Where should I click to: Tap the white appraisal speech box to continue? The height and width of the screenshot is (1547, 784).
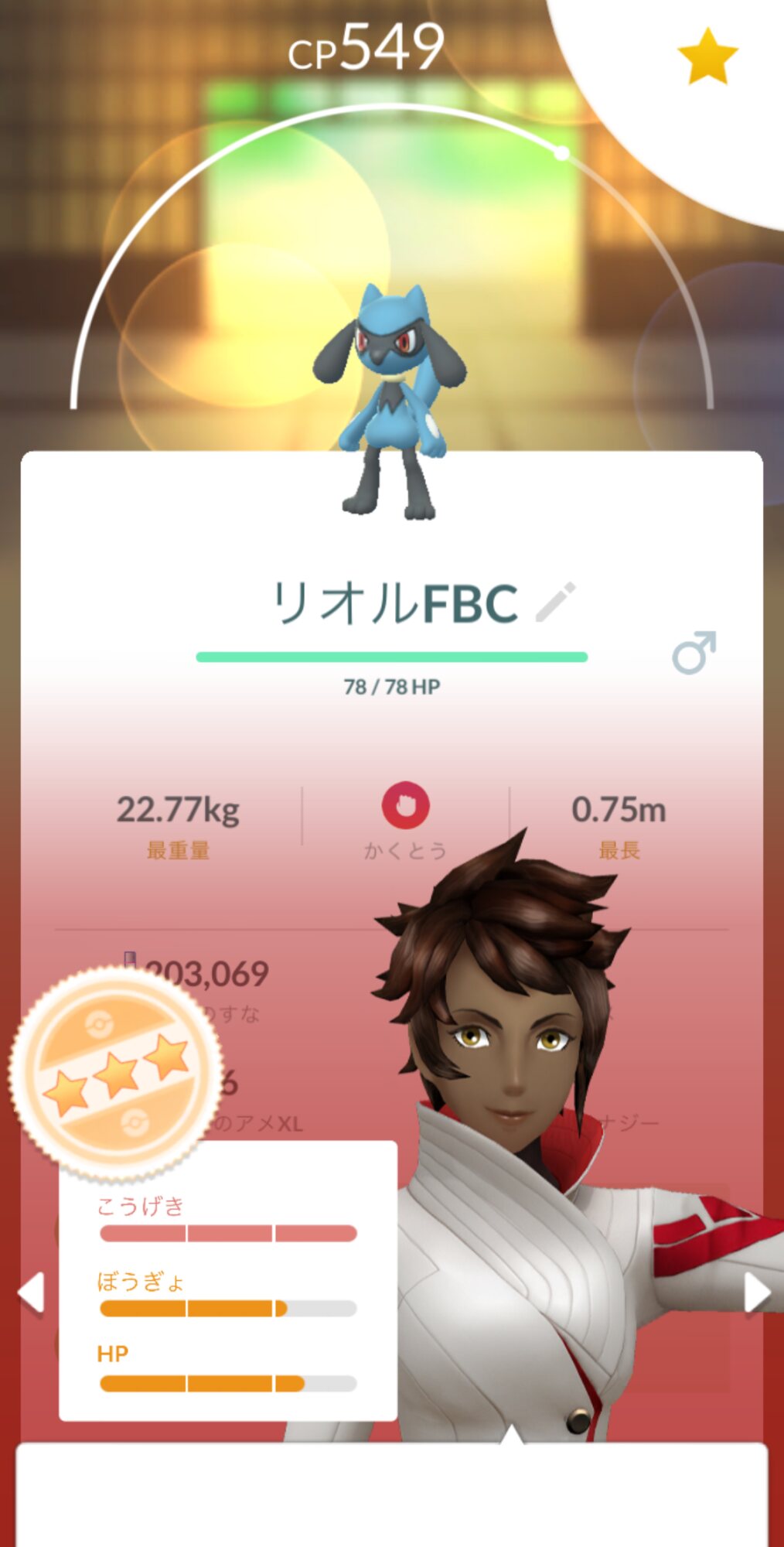392,1494
